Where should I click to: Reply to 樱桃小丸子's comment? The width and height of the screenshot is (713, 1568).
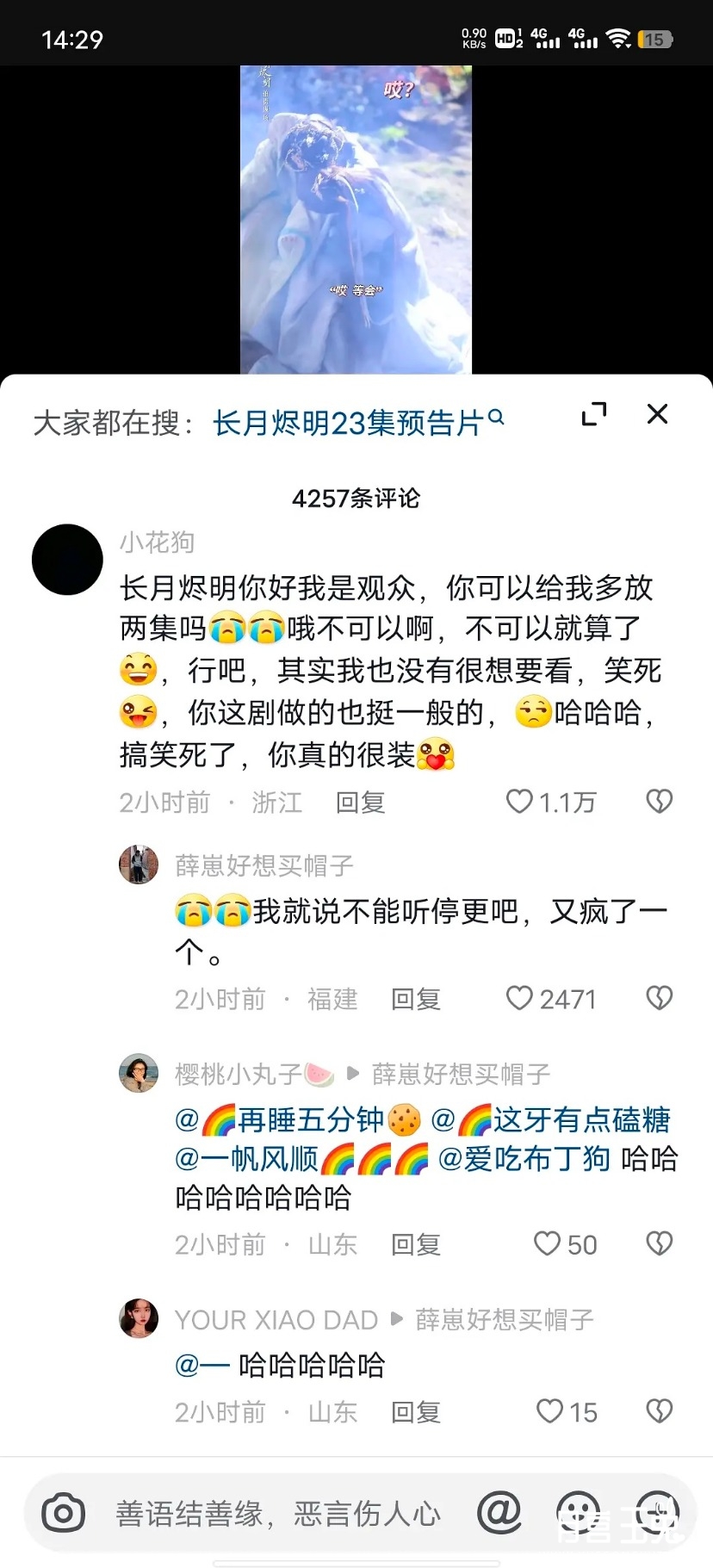(416, 1244)
